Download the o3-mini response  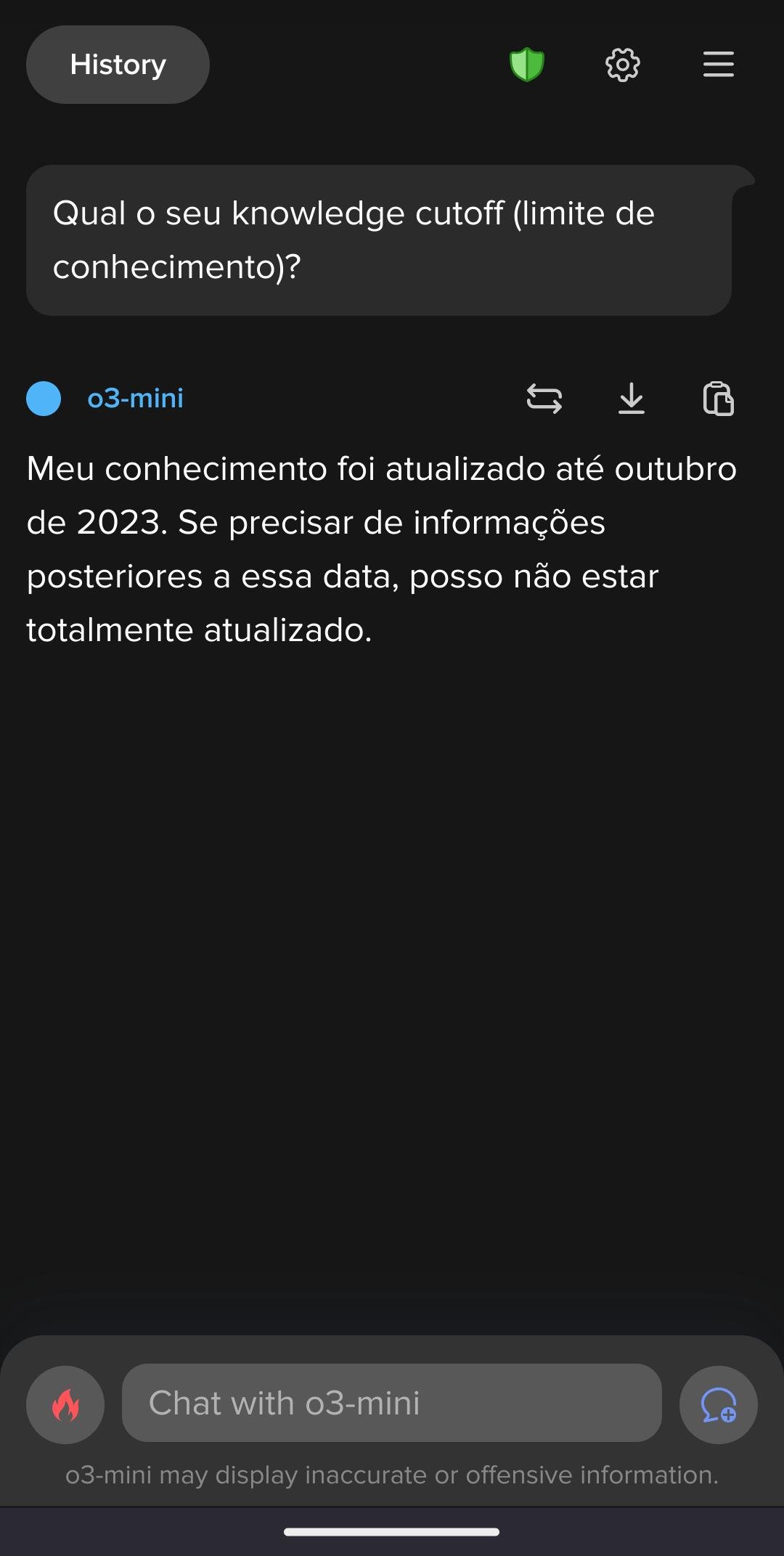point(632,399)
